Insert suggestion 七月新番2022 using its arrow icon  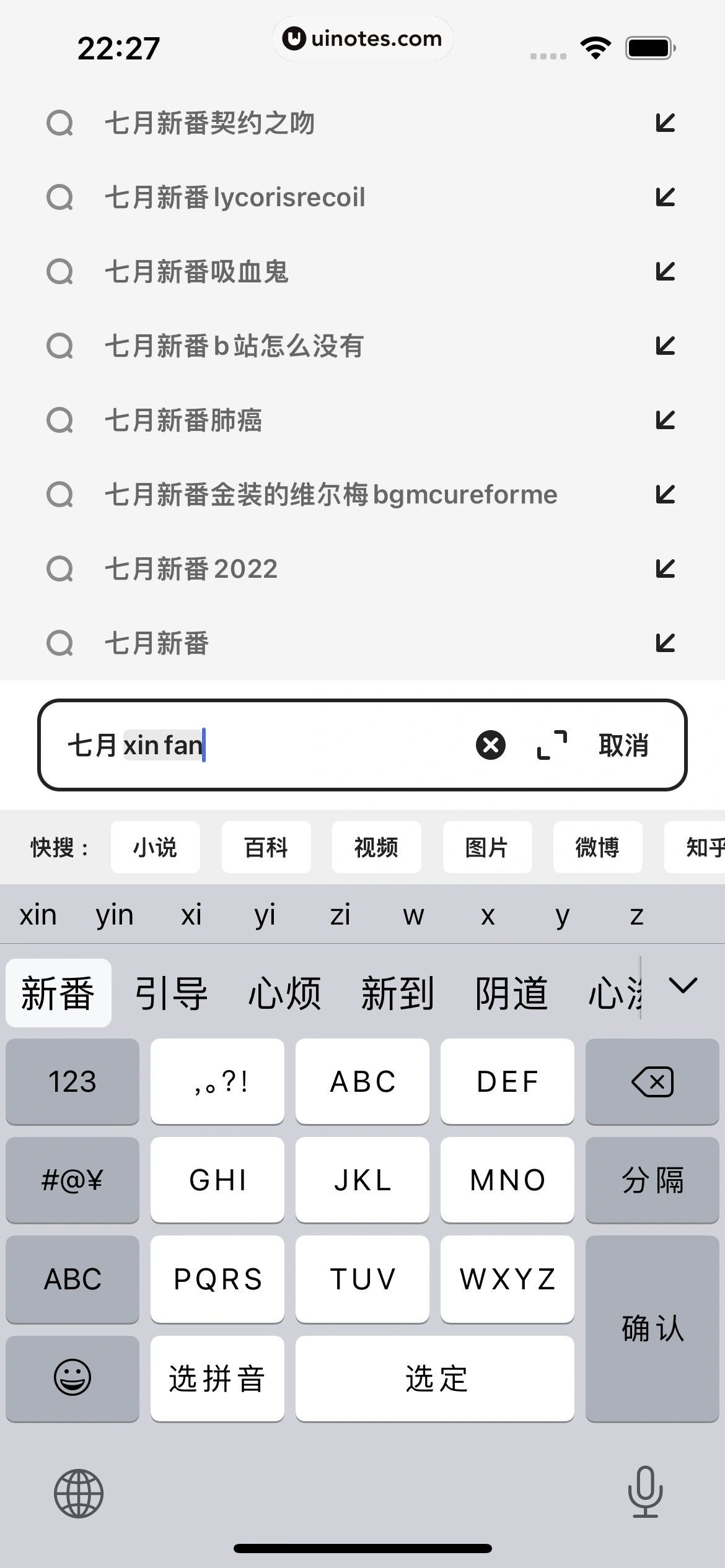point(665,568)
